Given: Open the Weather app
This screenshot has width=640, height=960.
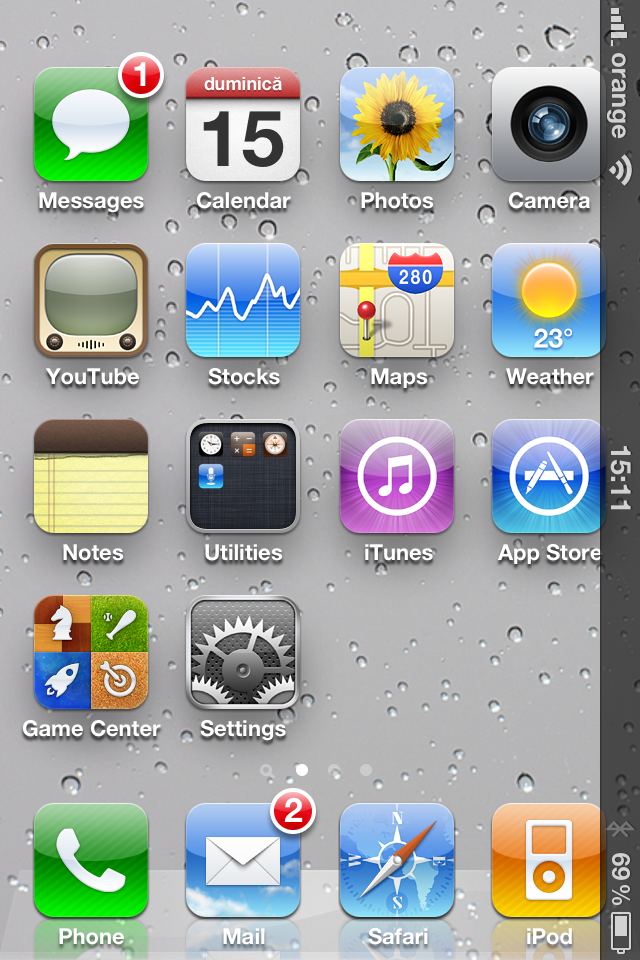Looking at the screenshot, I should tap(547, 301).
